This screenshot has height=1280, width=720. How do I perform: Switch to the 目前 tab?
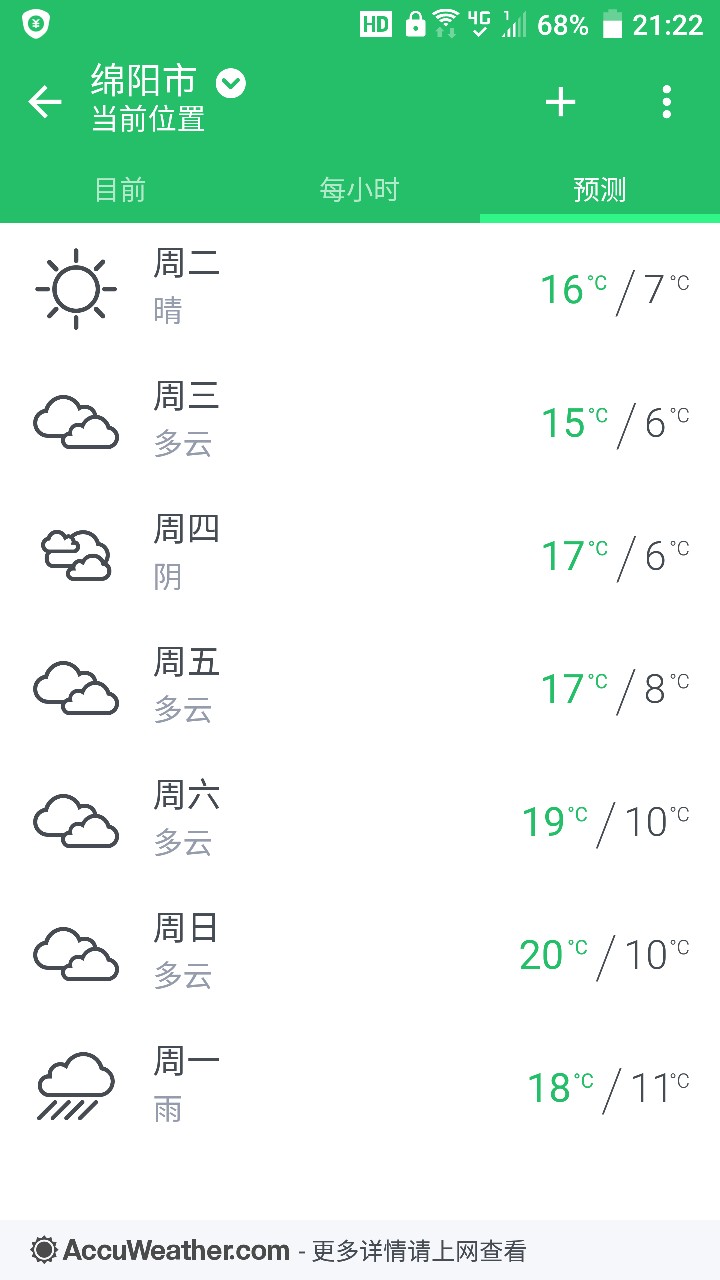[x=120, y=189]
